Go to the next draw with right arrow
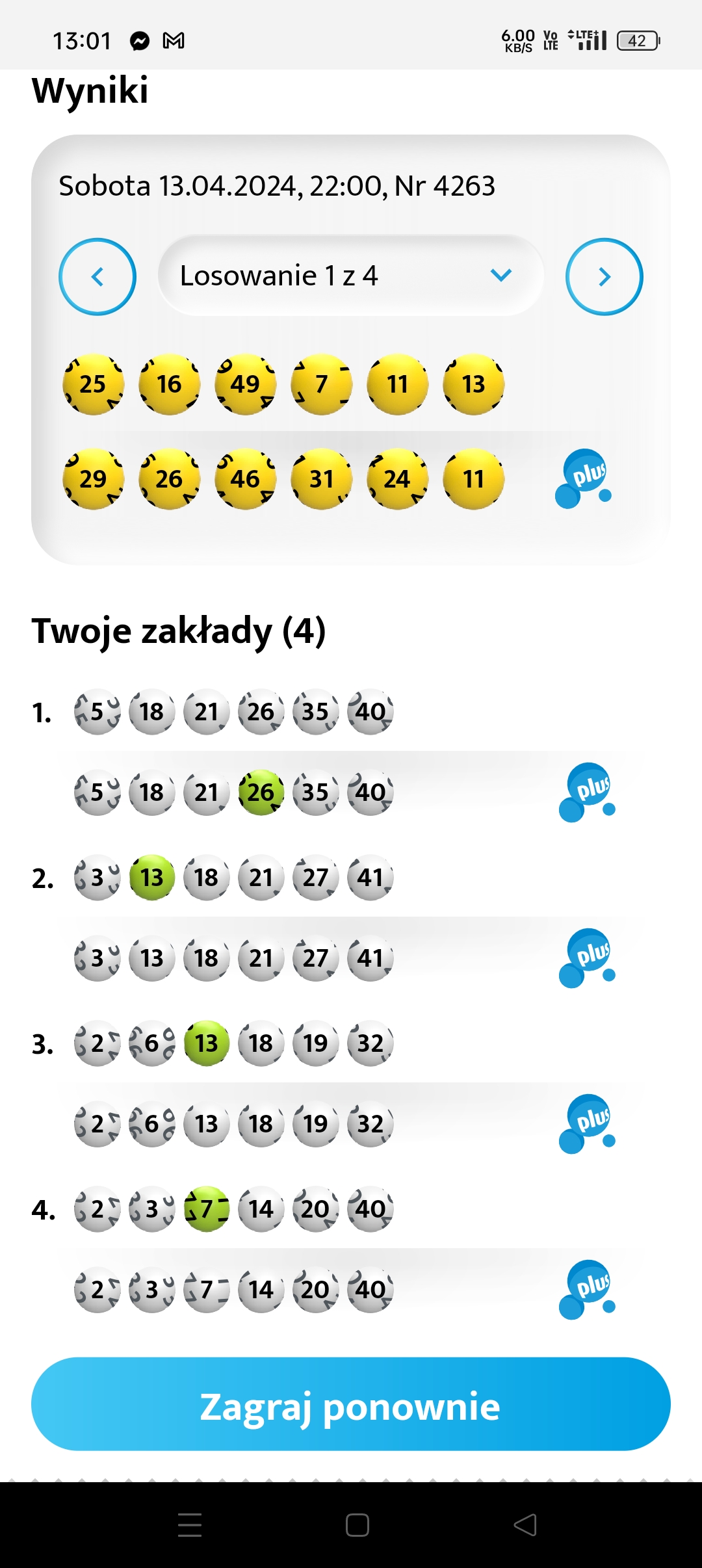The image size is (702, 1568). coord(604,277)
